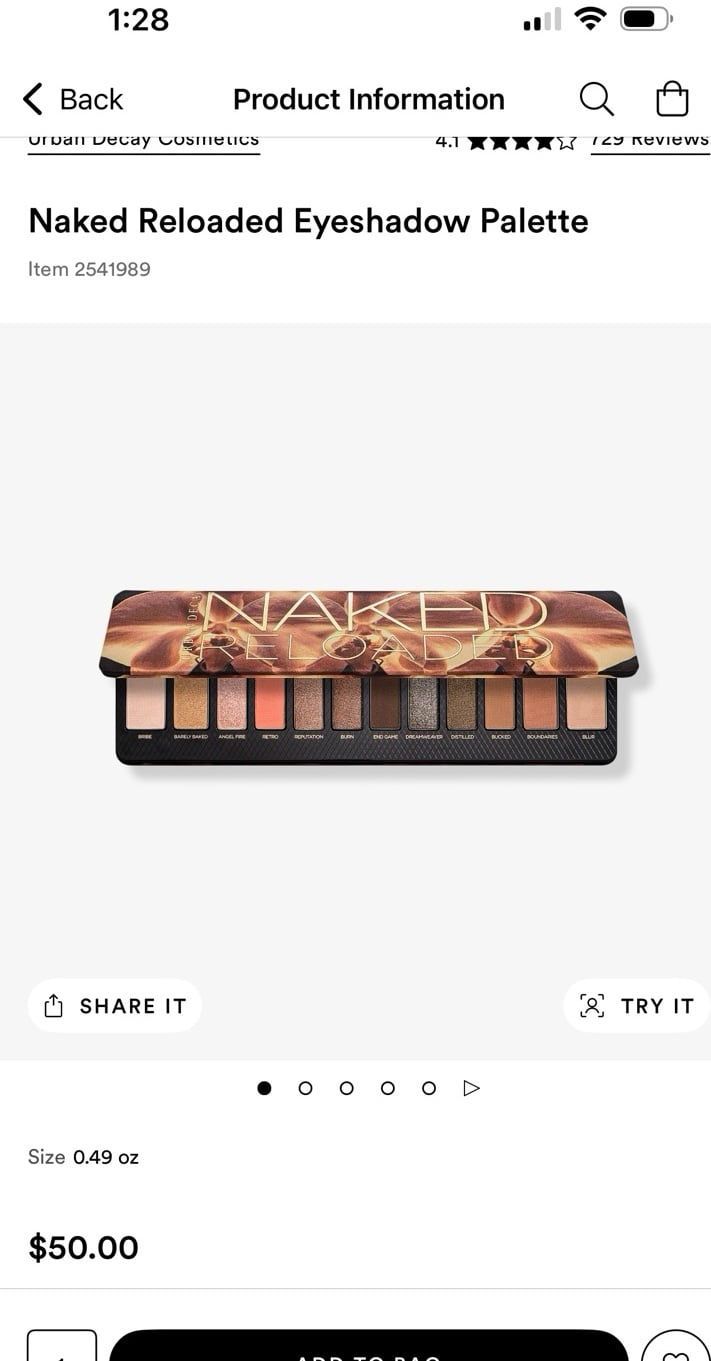This screenshot has height=1361, width=711.
Task: Add the palette to favorites with the heart
Action: (x=676, y=1350)
